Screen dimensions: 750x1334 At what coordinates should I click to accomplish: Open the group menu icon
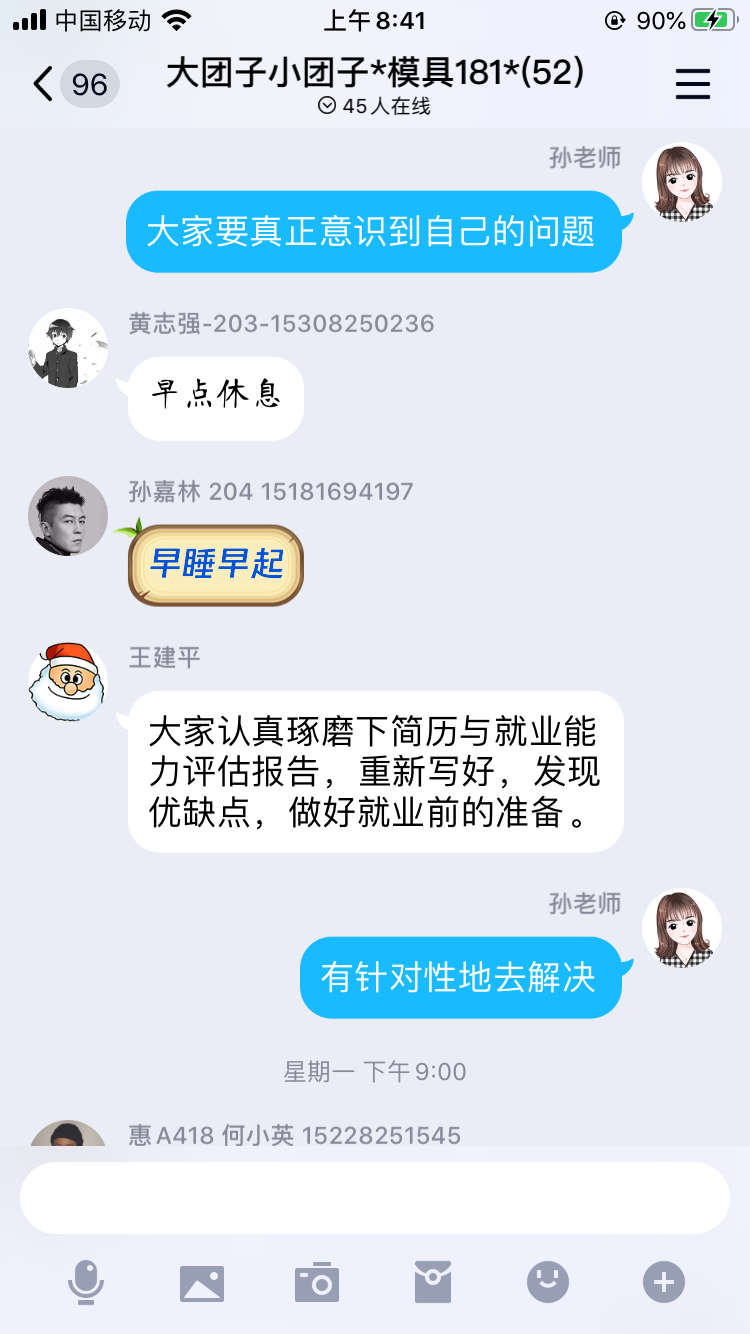click(692, 85)
